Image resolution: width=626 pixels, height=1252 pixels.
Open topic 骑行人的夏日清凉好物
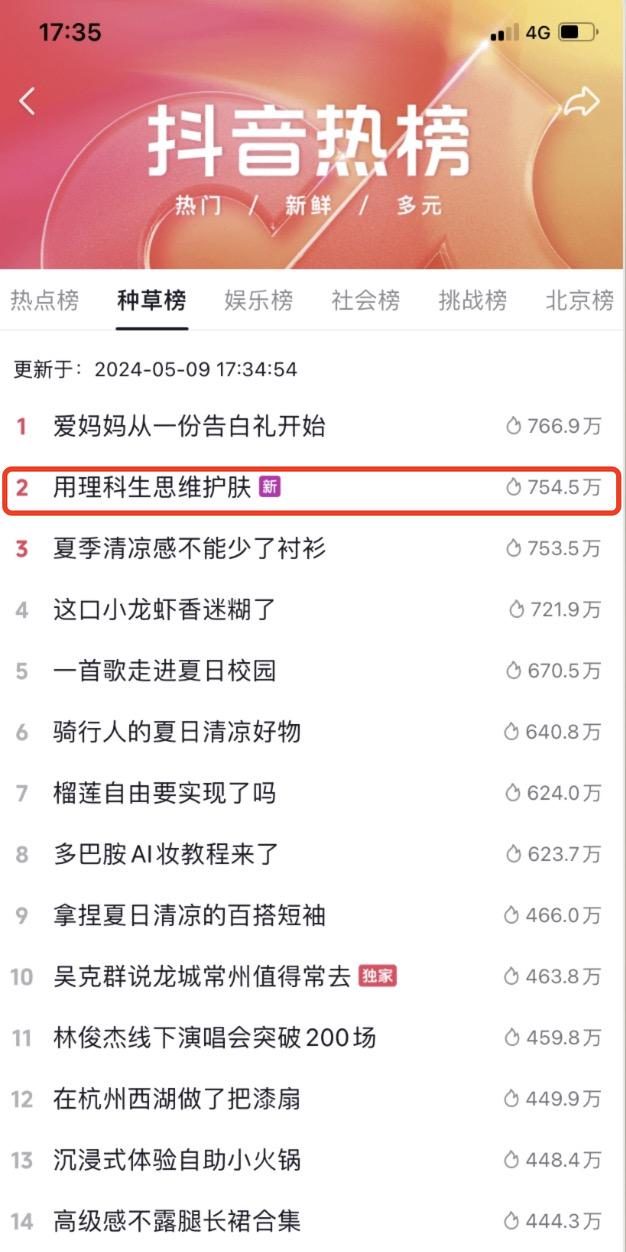click(176, 732)
